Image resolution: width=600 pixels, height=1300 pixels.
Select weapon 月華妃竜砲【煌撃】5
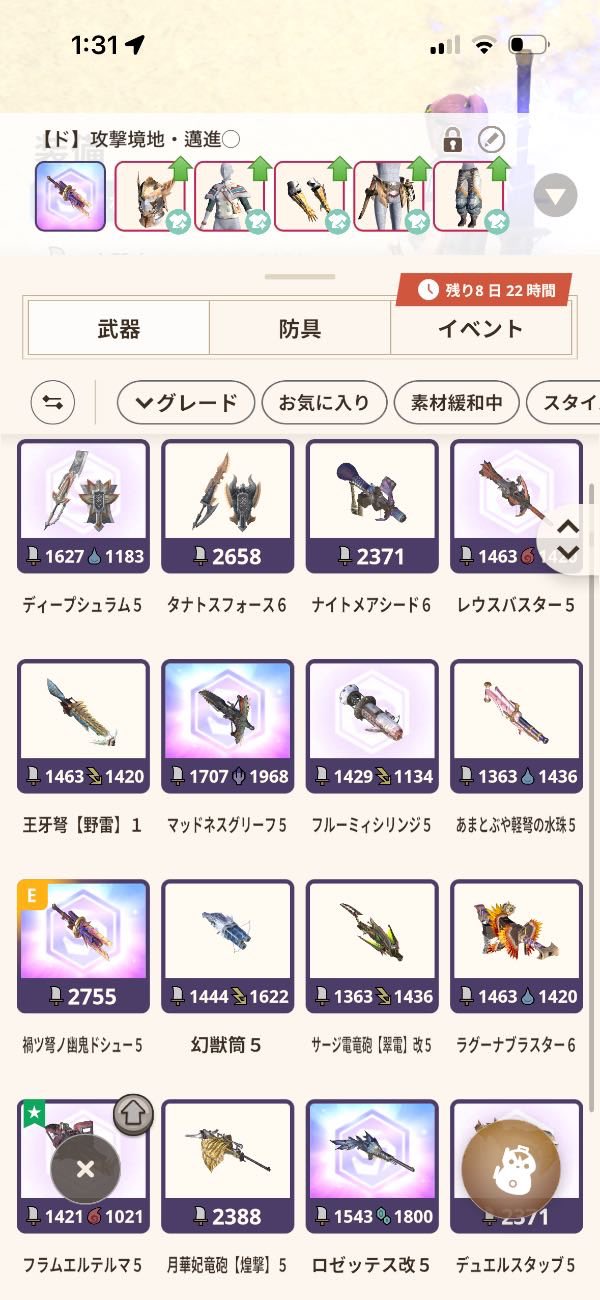pyautogui.click(x=227, y=1166)
